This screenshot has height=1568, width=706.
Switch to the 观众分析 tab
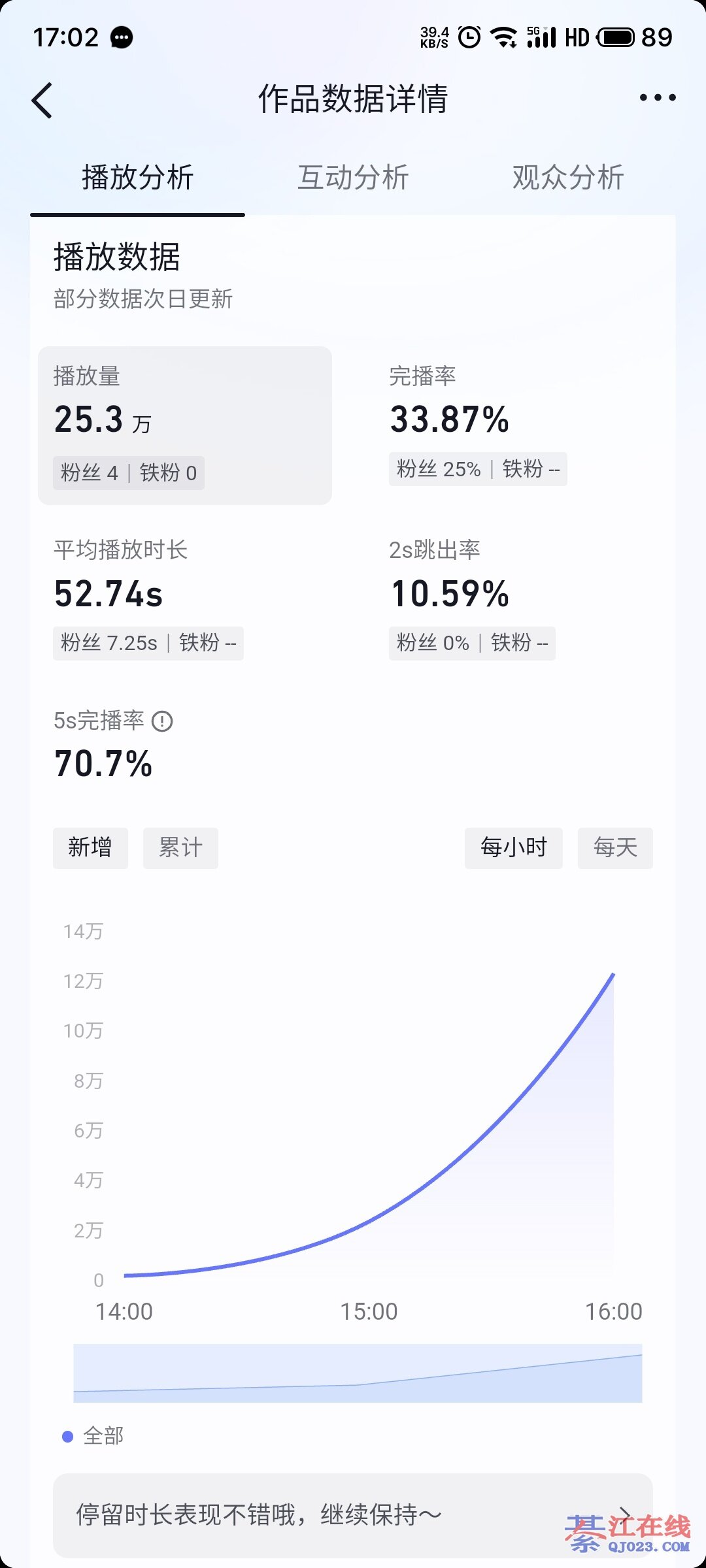pyautogui.click(x=568, y=178)
